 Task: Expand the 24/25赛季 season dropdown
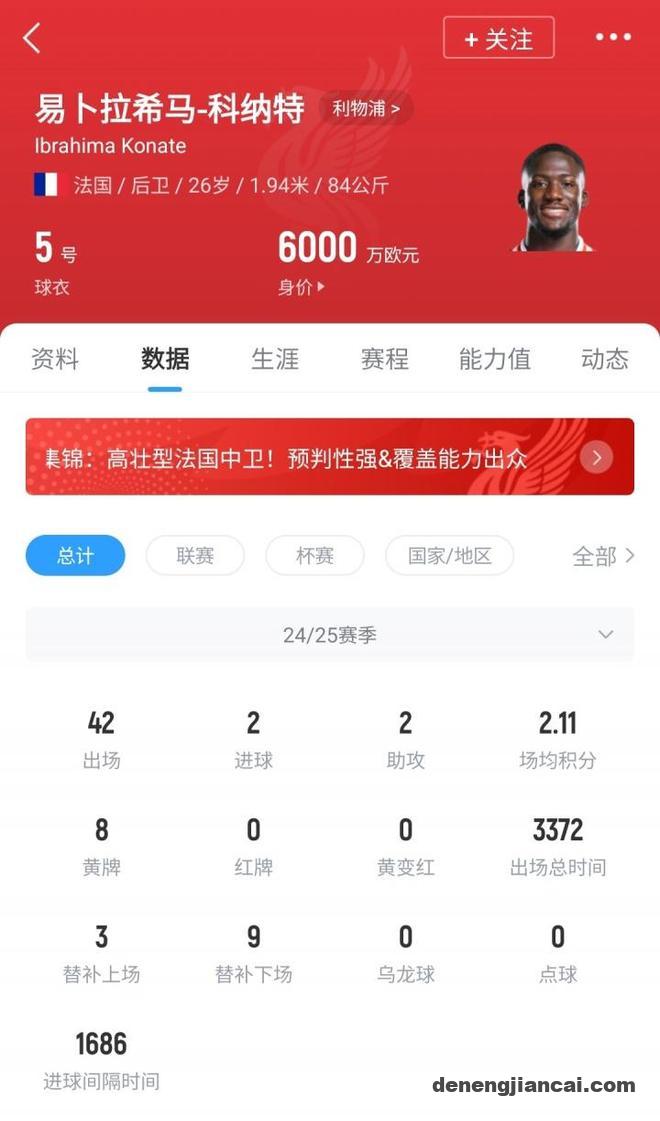pos(329,635)
